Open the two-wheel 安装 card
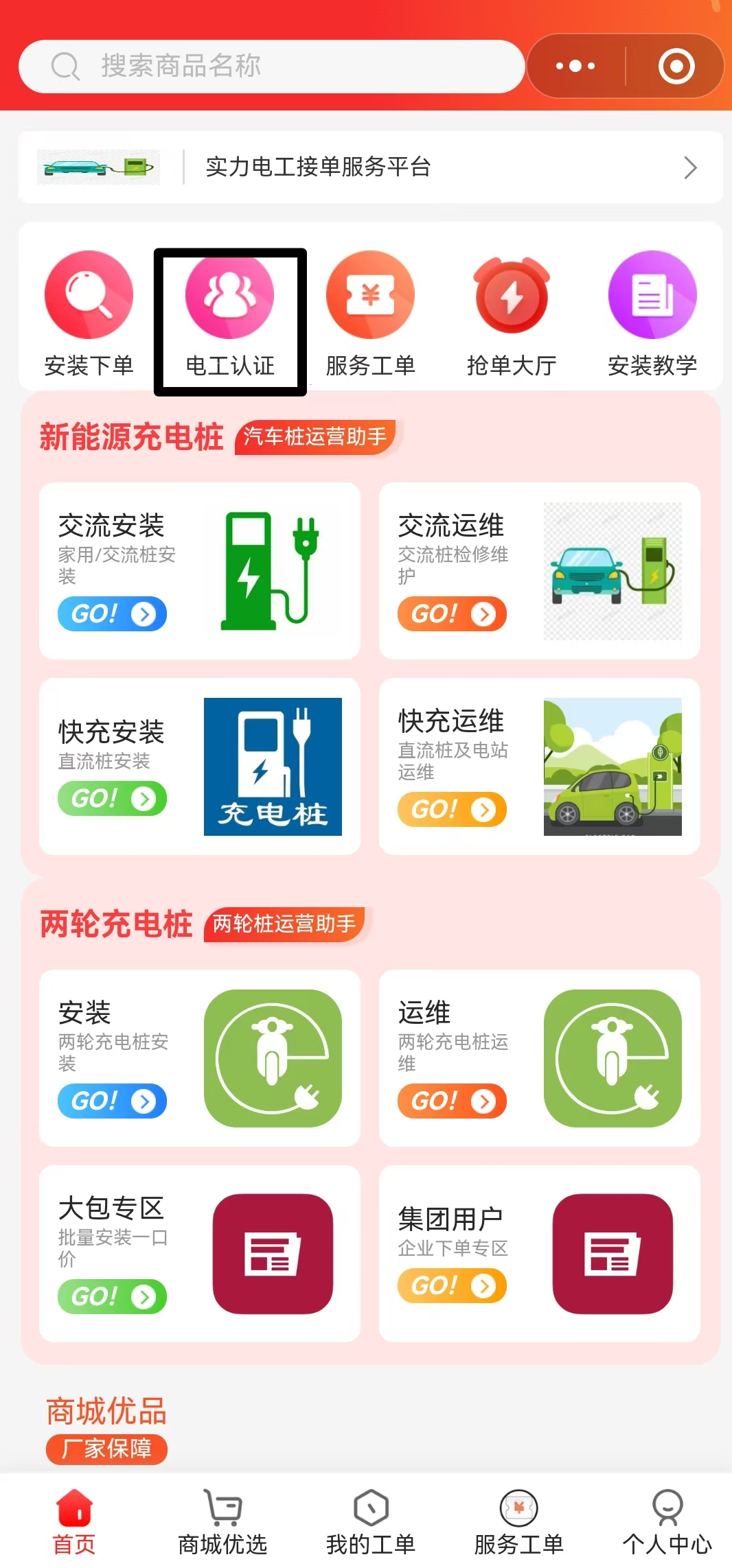The width and height of the screenshot is (732, 1568). point(199,1057)
